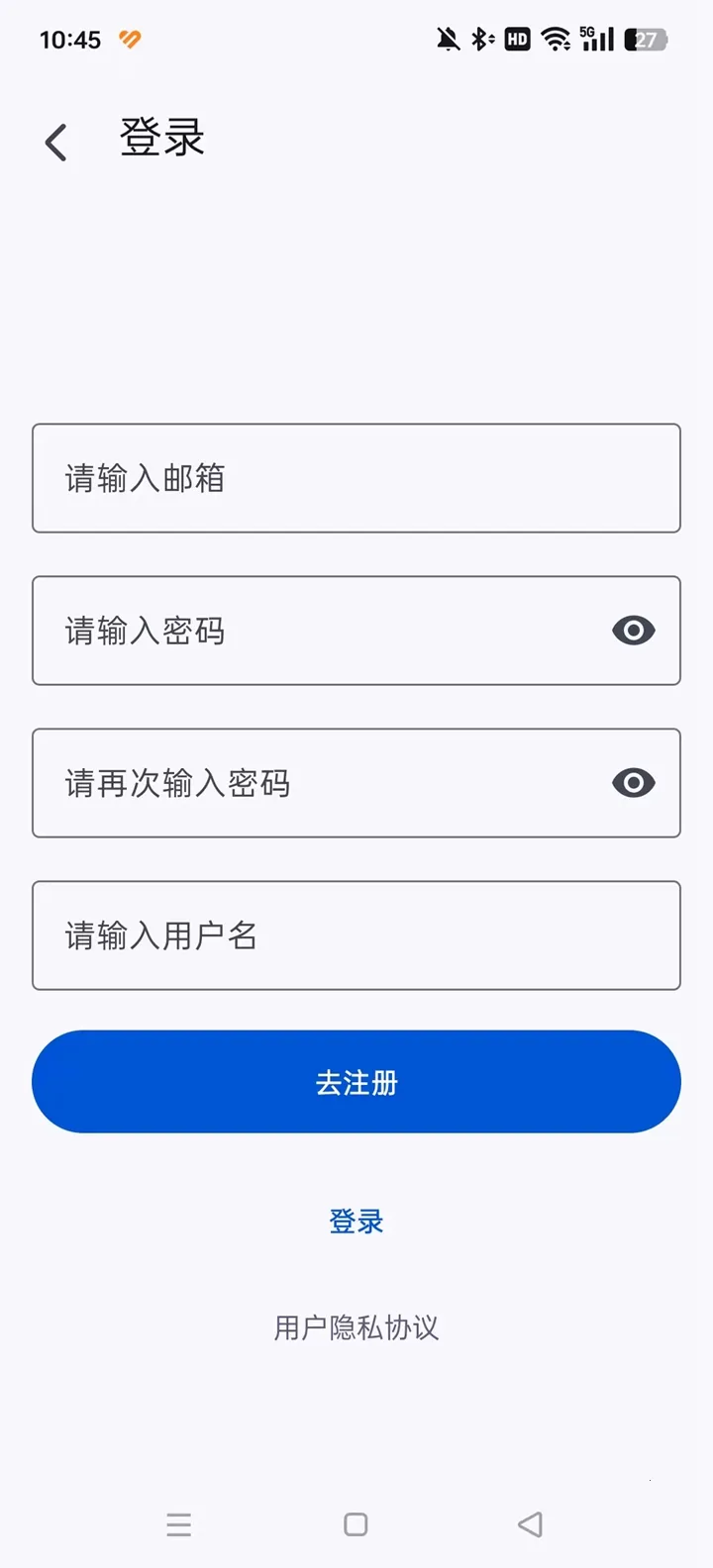Click the 请输入邮箱 email input field
713x1568 pixels.
[356, 478]
